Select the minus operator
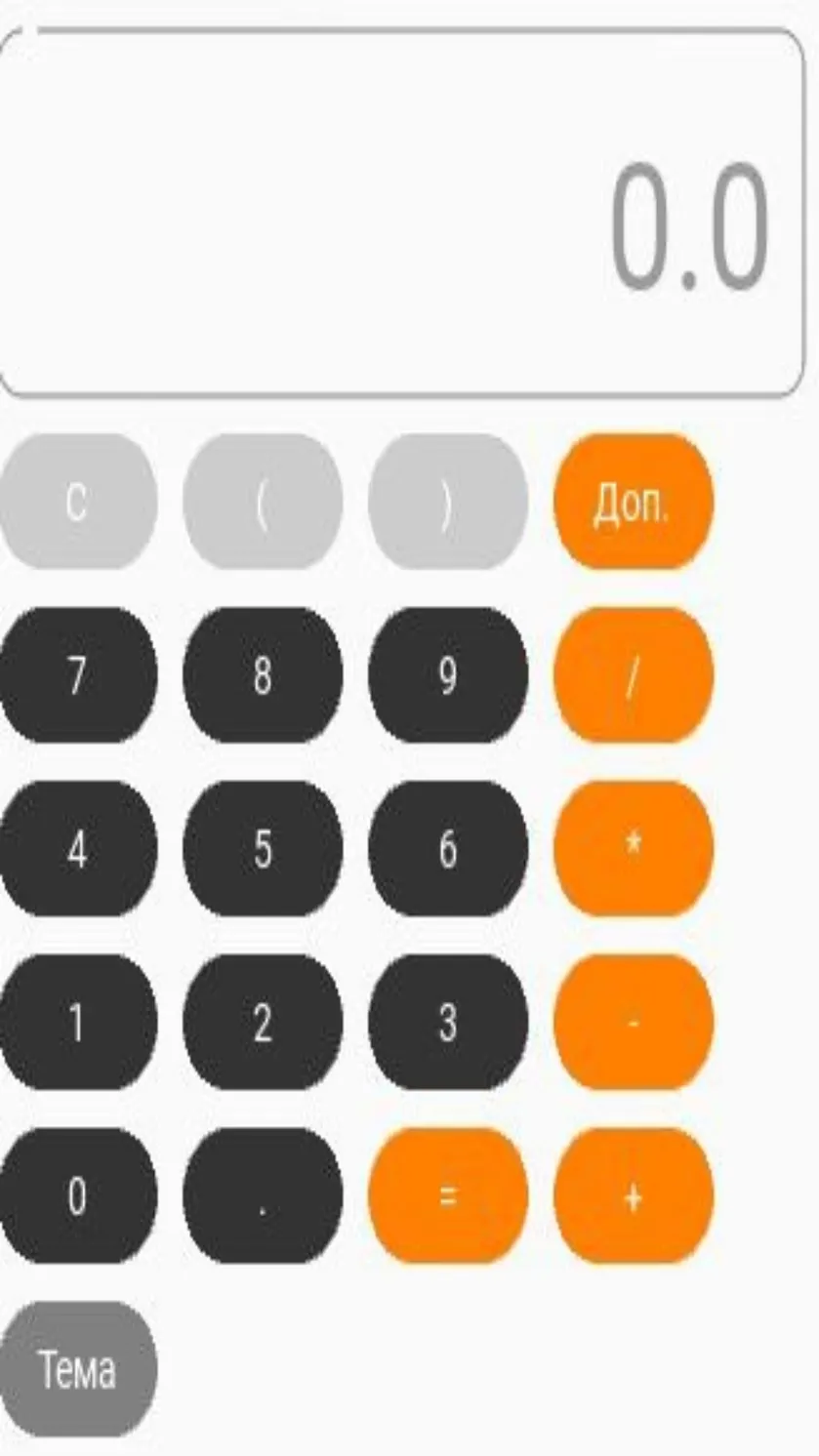The width and height of the screenshot is (819, 1456). (634, 1023)
